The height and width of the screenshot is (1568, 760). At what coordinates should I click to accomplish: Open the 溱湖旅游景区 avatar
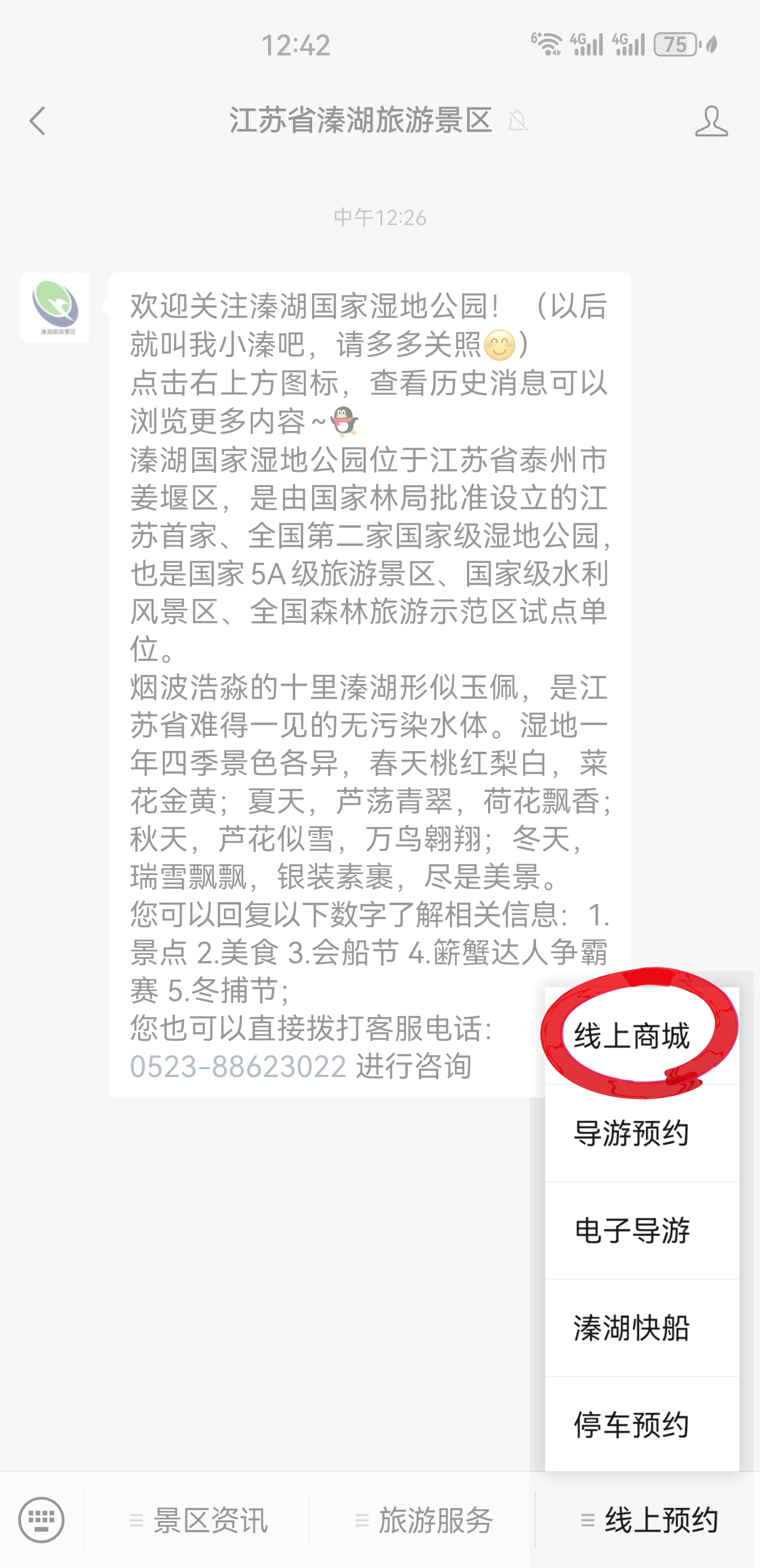point(55,307)
